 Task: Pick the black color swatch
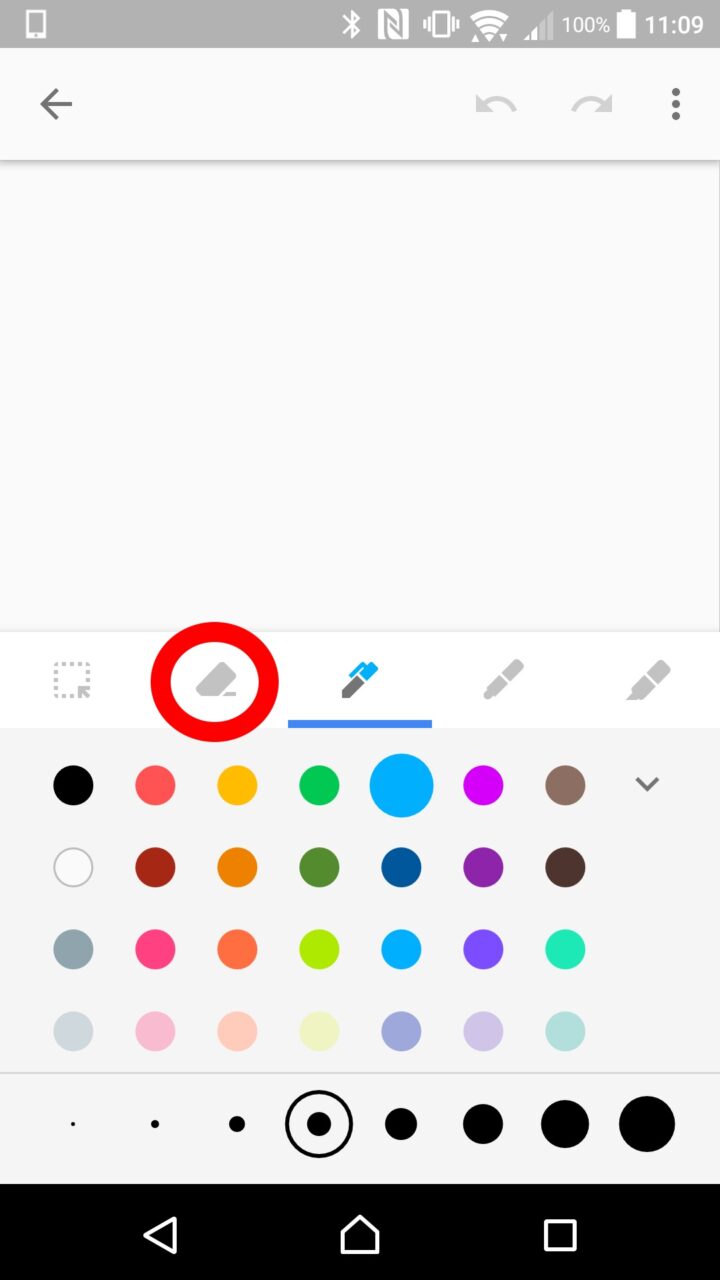click(x=73, y=785)
